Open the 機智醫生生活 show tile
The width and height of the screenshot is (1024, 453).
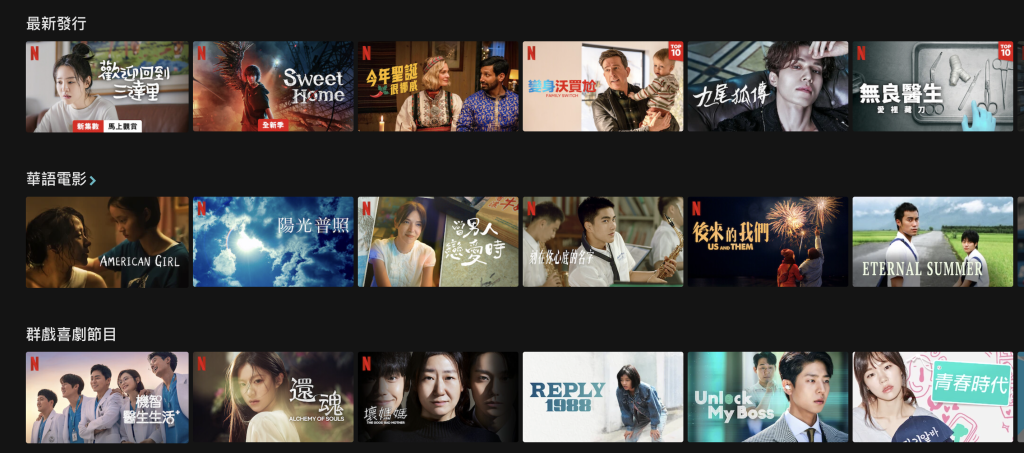(107, 397)
